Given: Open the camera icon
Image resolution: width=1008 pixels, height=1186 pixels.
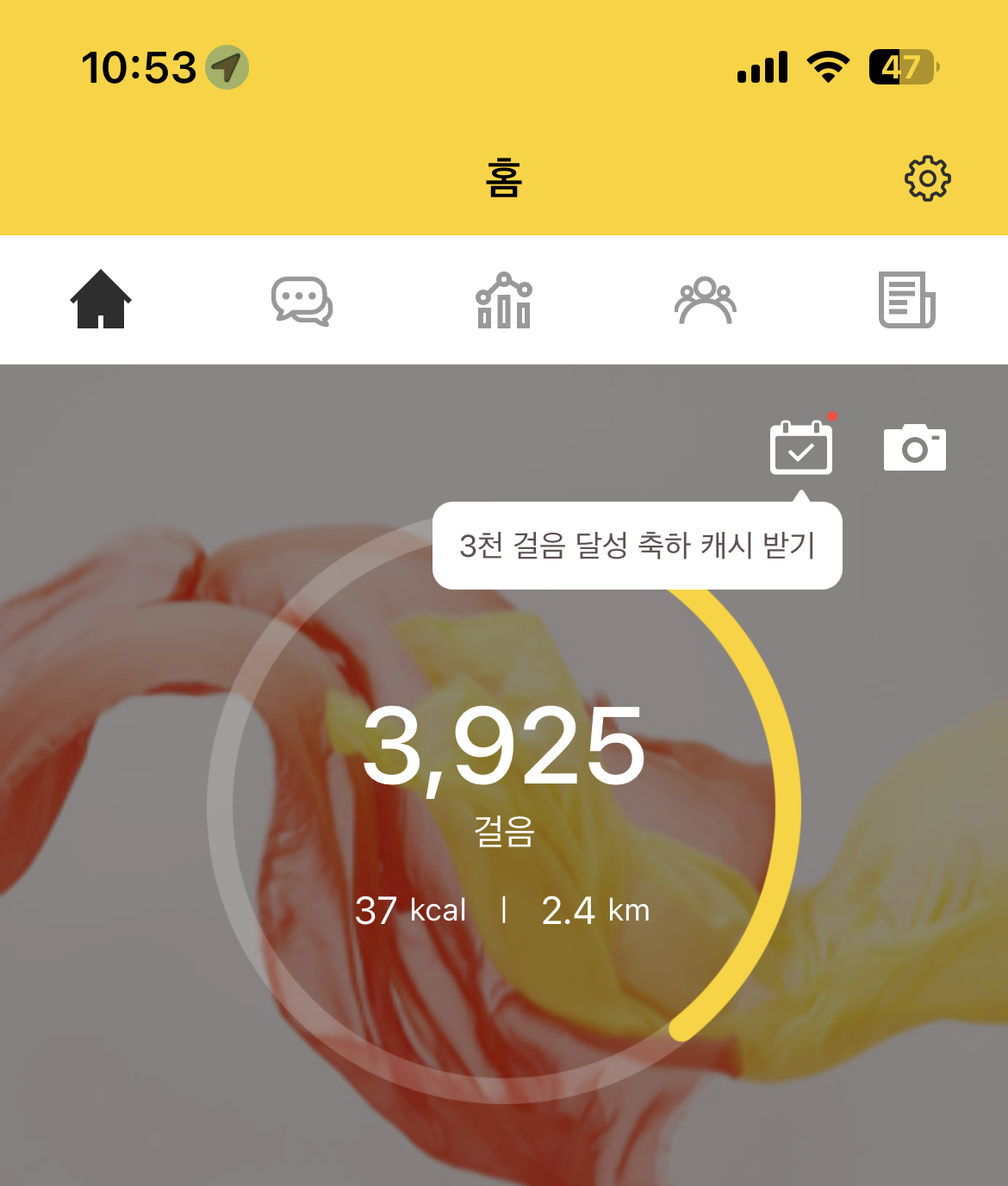Looking at the screenshot, I should (915, 447).
